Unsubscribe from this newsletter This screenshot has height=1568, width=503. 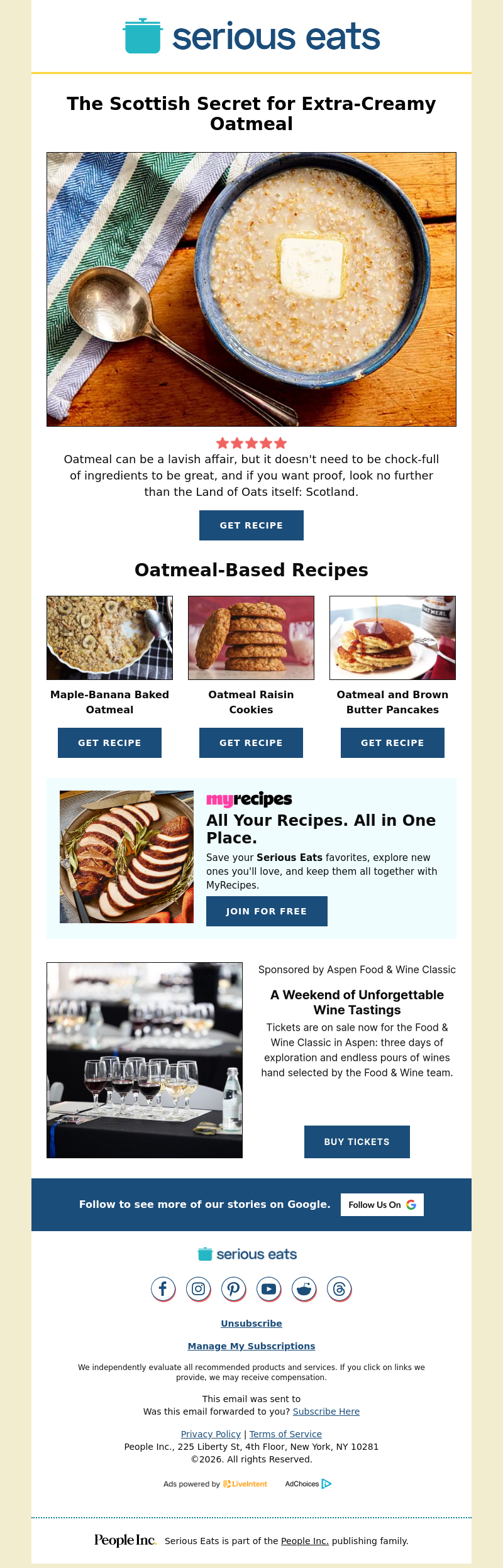coord(251,1324)
